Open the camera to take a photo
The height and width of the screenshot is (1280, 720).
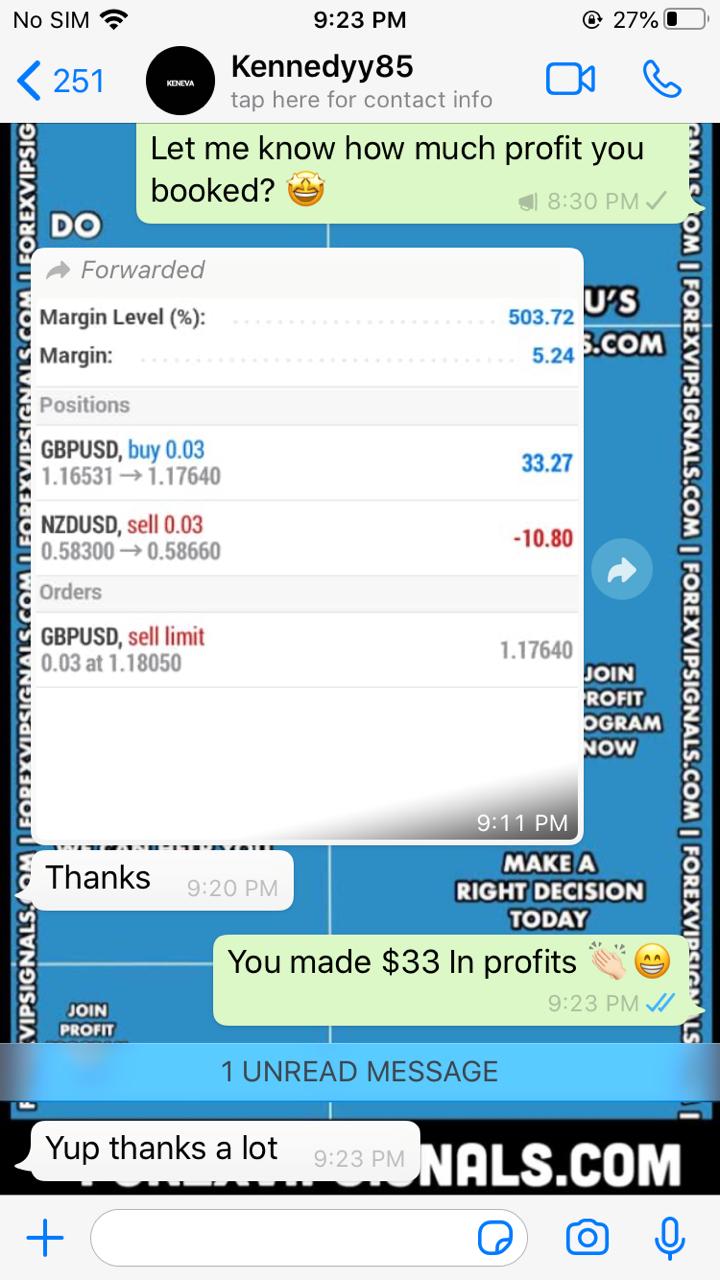587,1239
